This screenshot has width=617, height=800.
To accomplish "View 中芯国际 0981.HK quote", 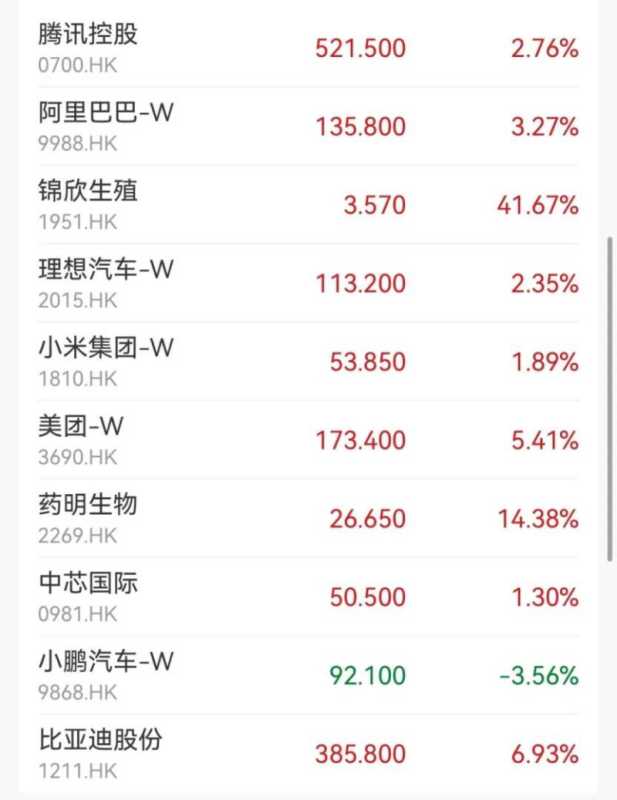I will [x=300, y=596].
